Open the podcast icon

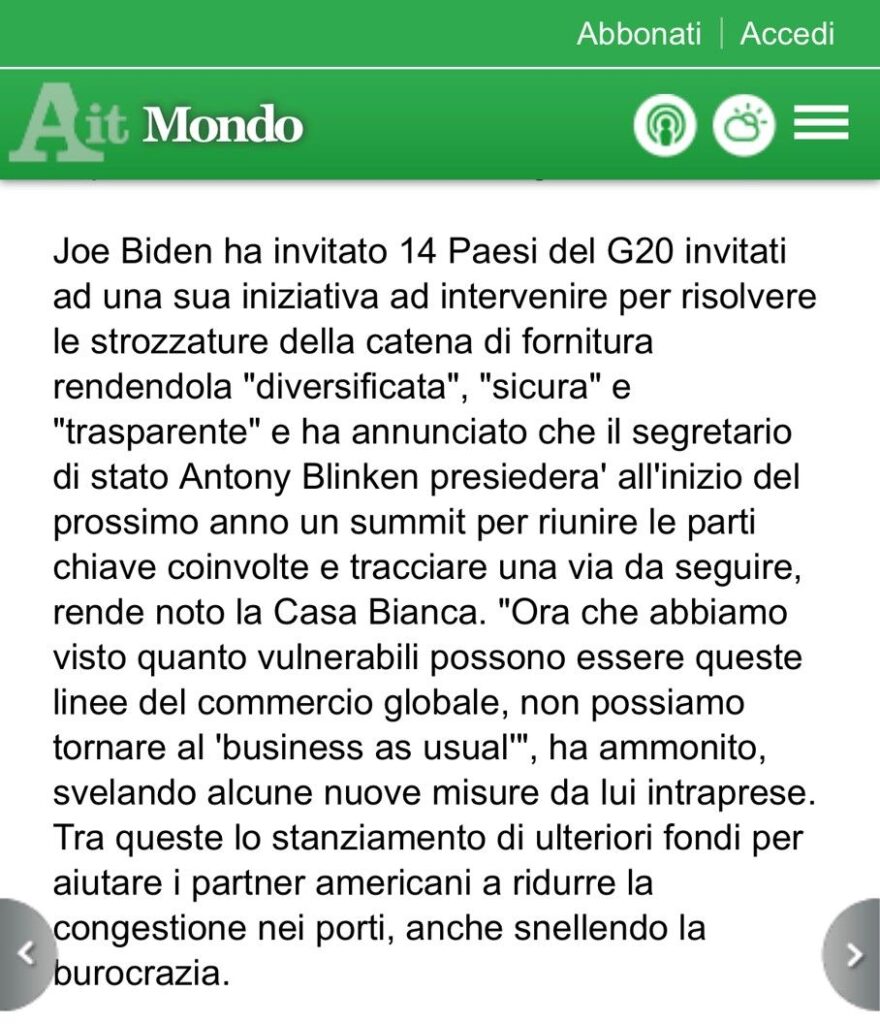(x=665, y=124)
